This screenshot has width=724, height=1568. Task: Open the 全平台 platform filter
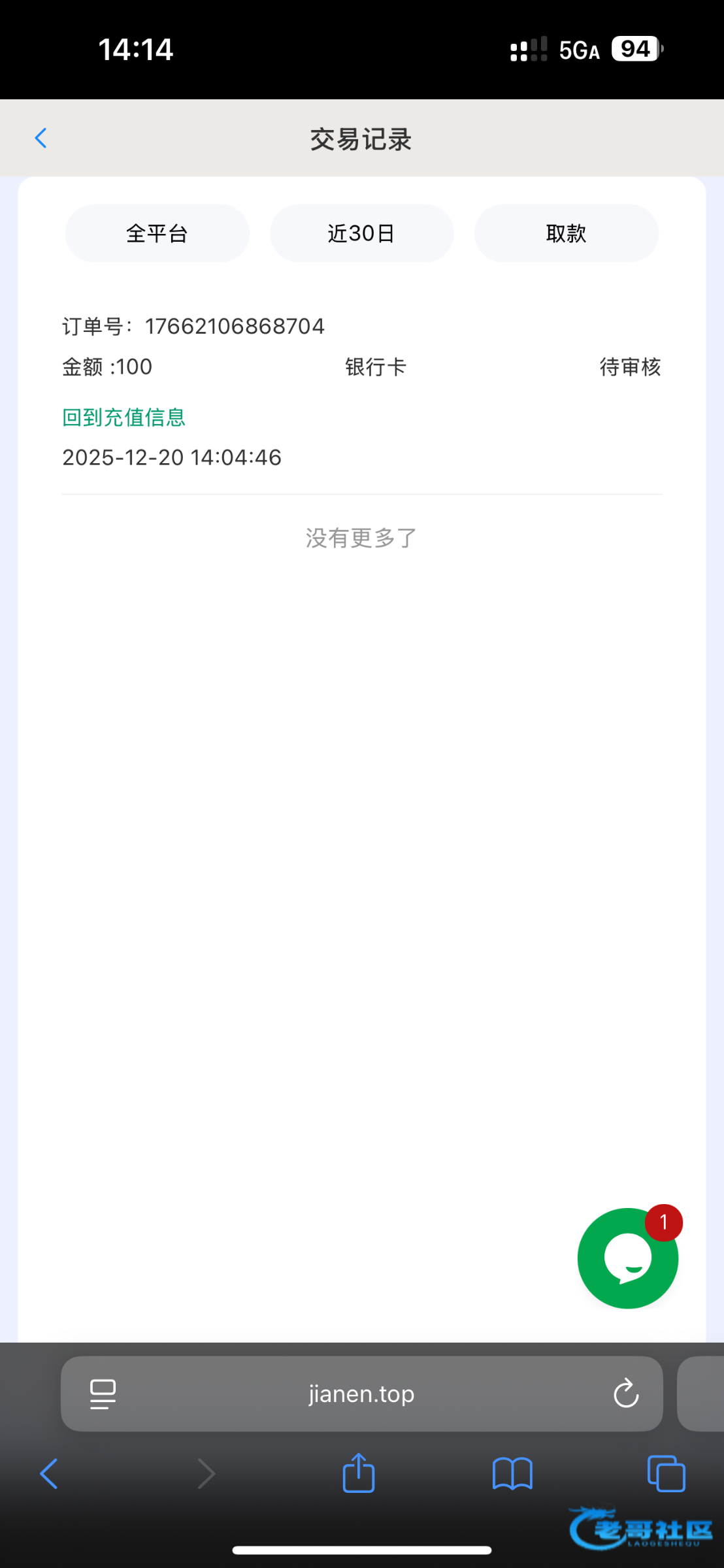coord(157,233)
